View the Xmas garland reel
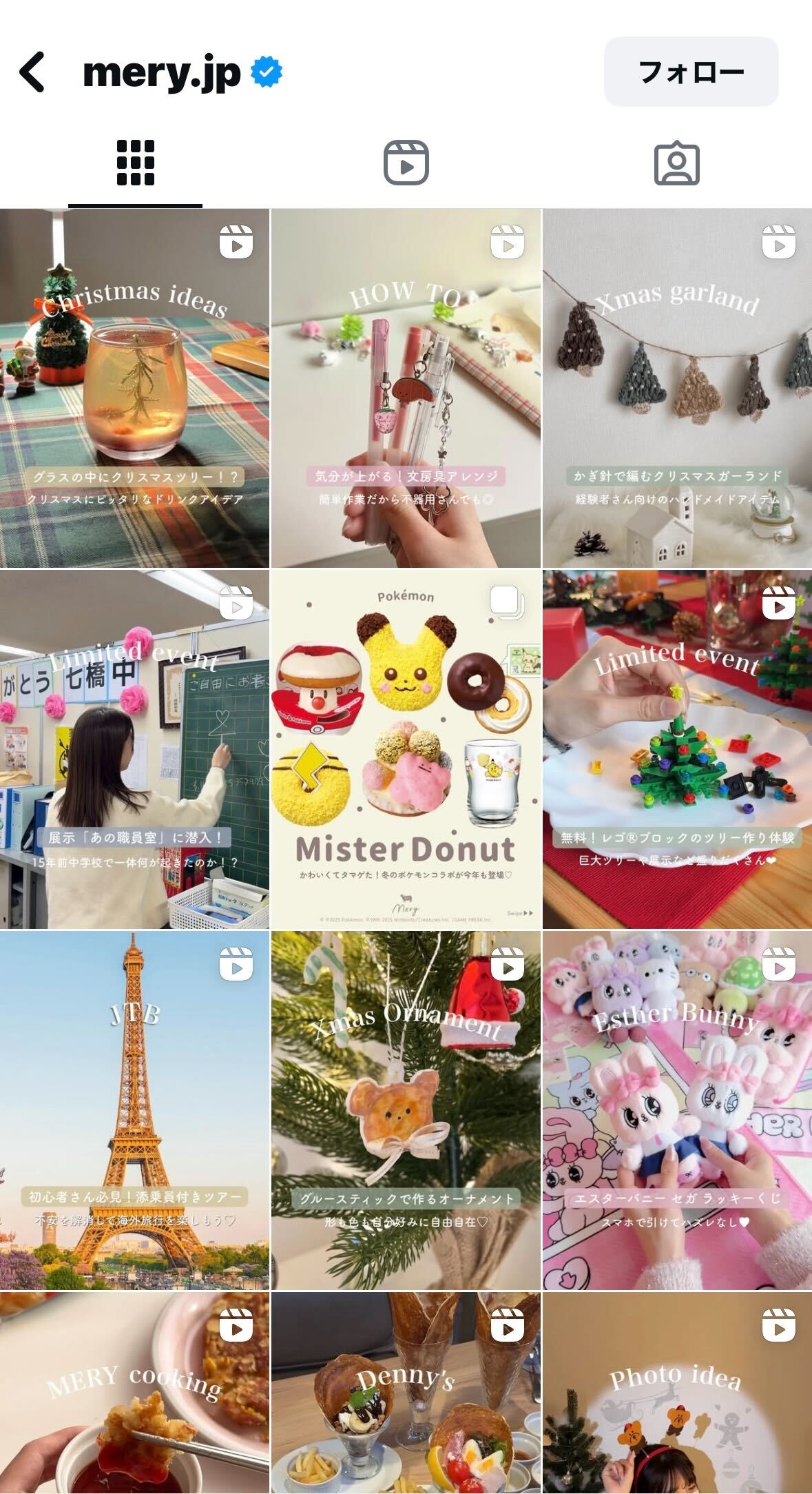The image size is (812, 1494). (x=677, y=388)
